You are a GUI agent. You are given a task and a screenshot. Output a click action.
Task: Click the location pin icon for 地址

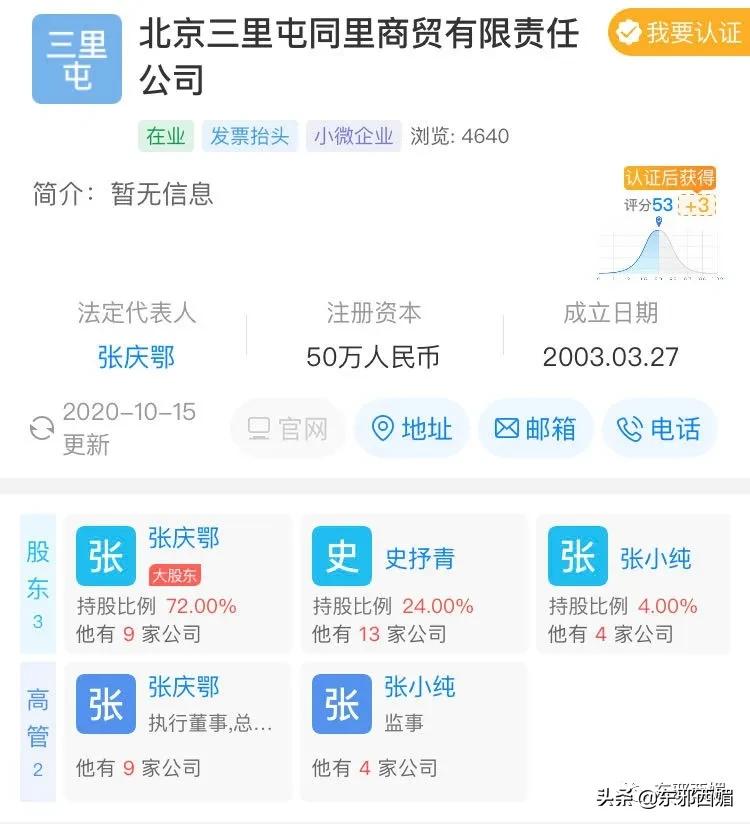[381, 428]
